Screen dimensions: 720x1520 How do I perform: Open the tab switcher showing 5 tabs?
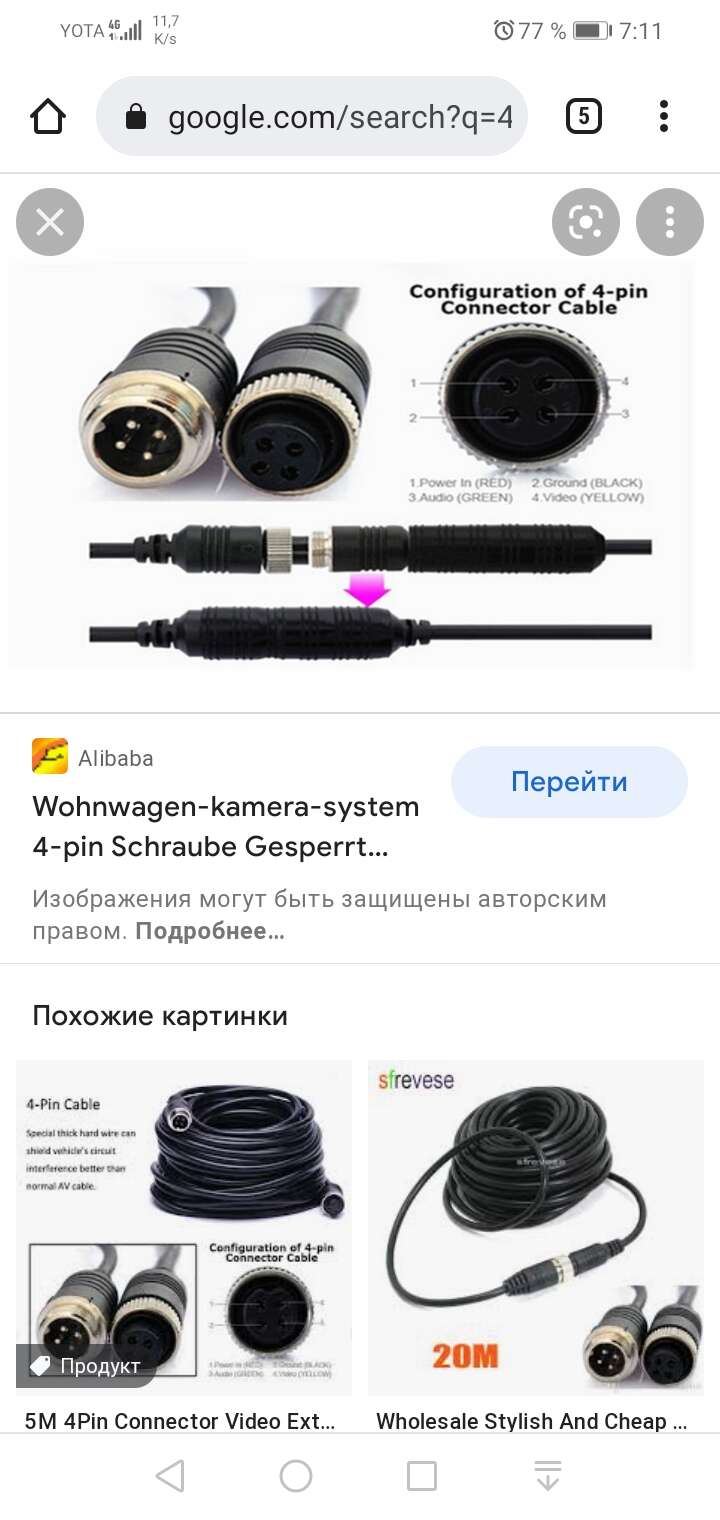[584, 117]
